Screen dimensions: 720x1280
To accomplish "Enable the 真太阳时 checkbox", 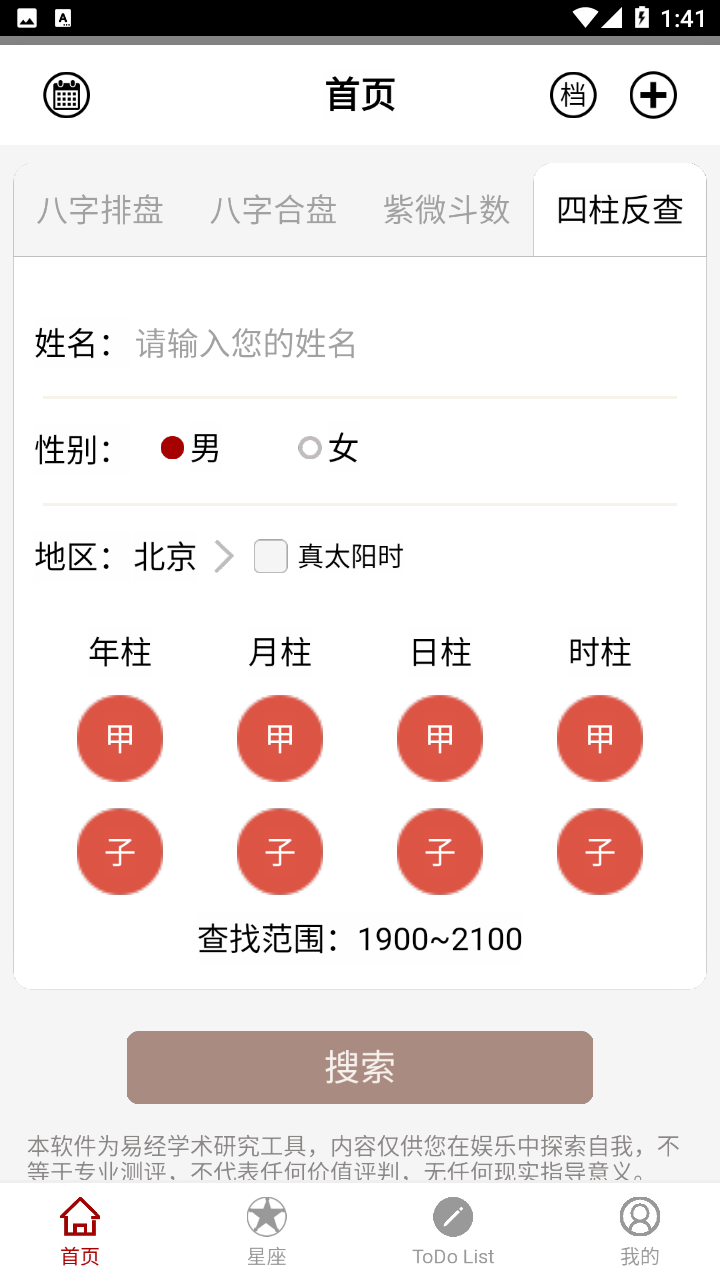I will (x=271, y=556).
